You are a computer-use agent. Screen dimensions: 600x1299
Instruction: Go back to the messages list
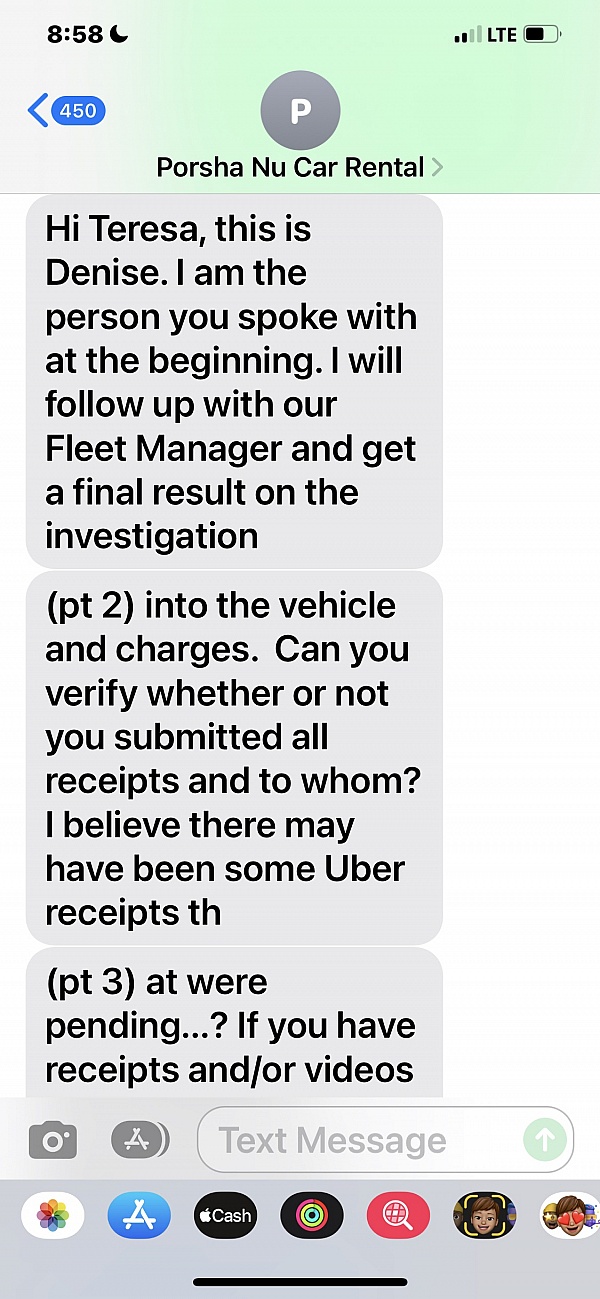click(x=66, y=110)
